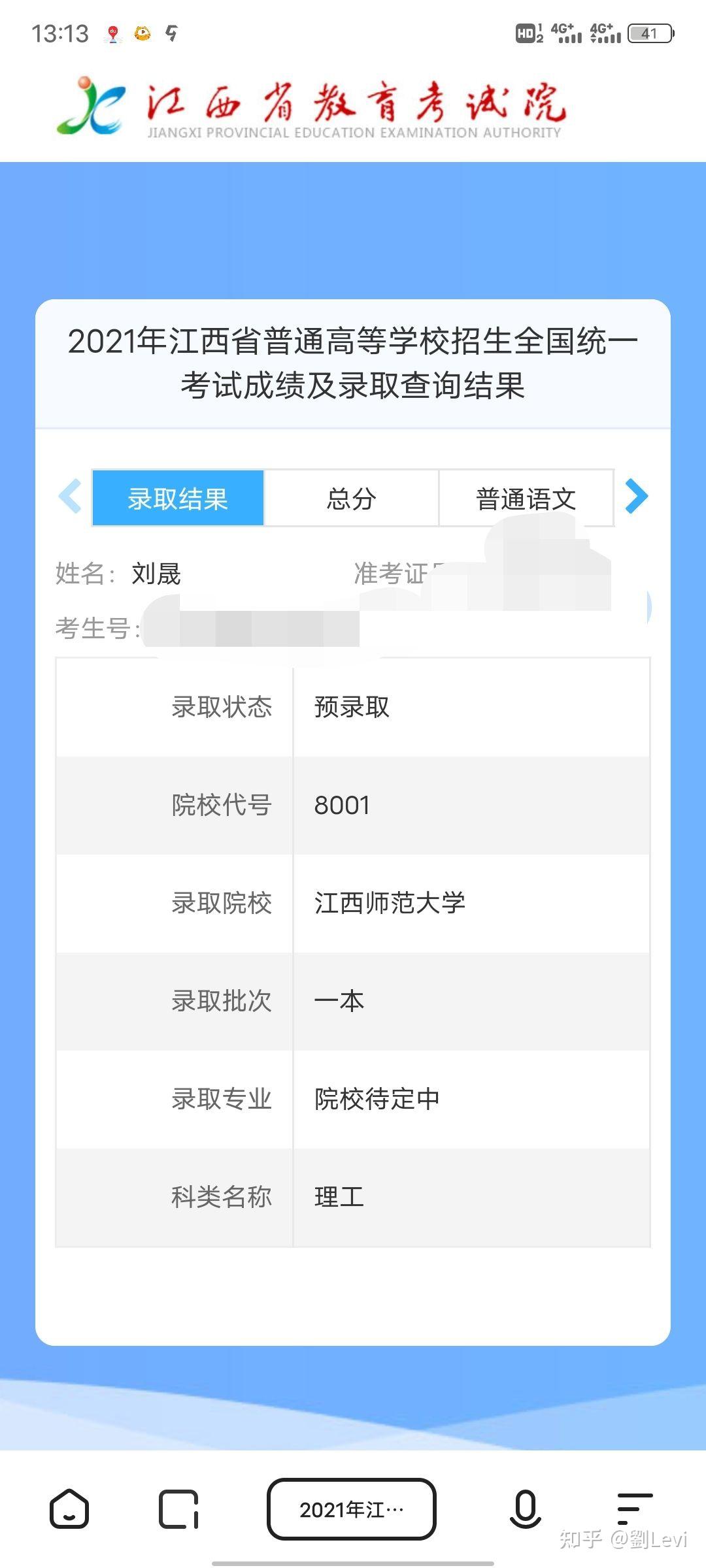Start voice search with the microphone
Viewport: 706px width, 1568px height.
(x=525, y=1509)
